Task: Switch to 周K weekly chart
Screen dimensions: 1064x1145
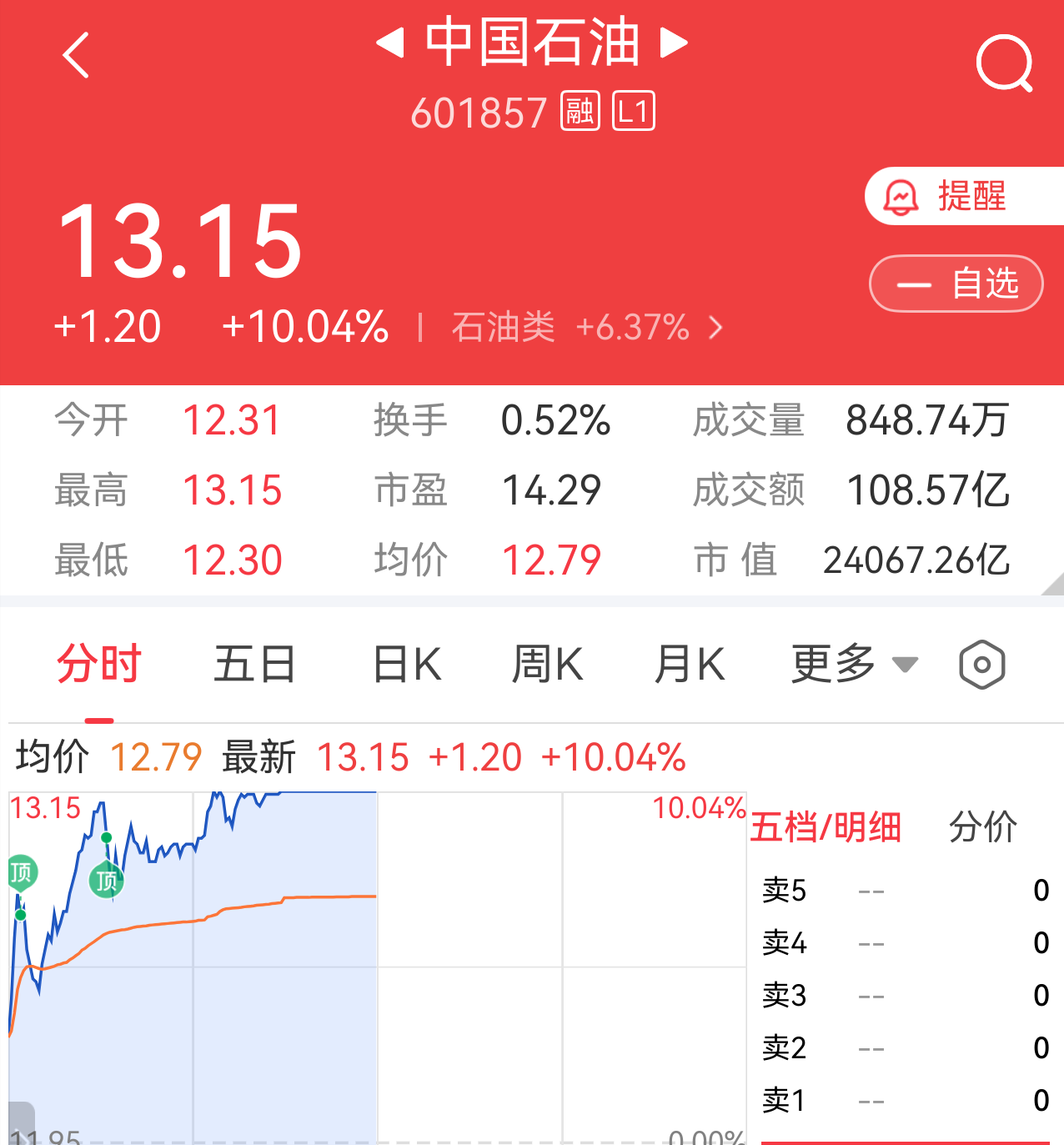Action: click(547, 665)
